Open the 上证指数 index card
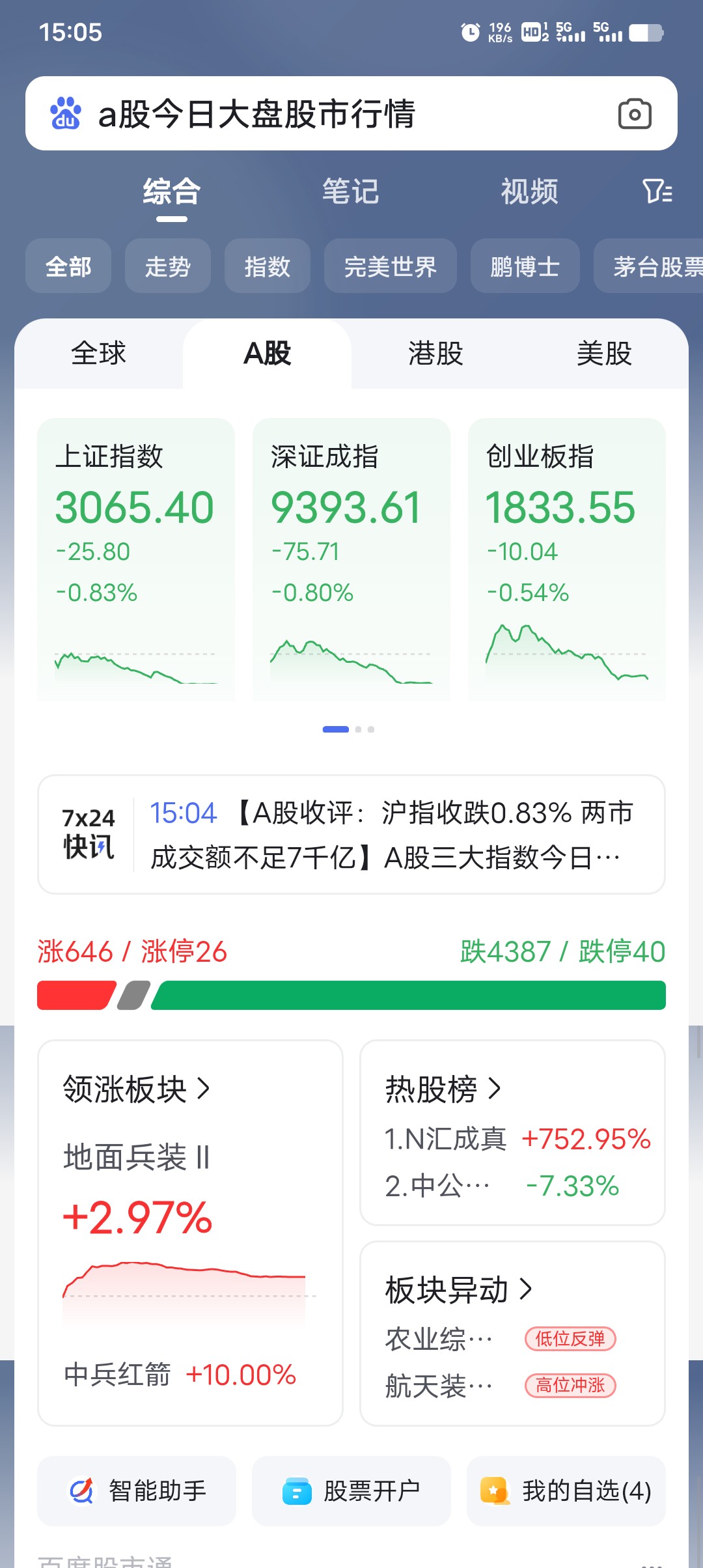 click(x=135, y=560)
